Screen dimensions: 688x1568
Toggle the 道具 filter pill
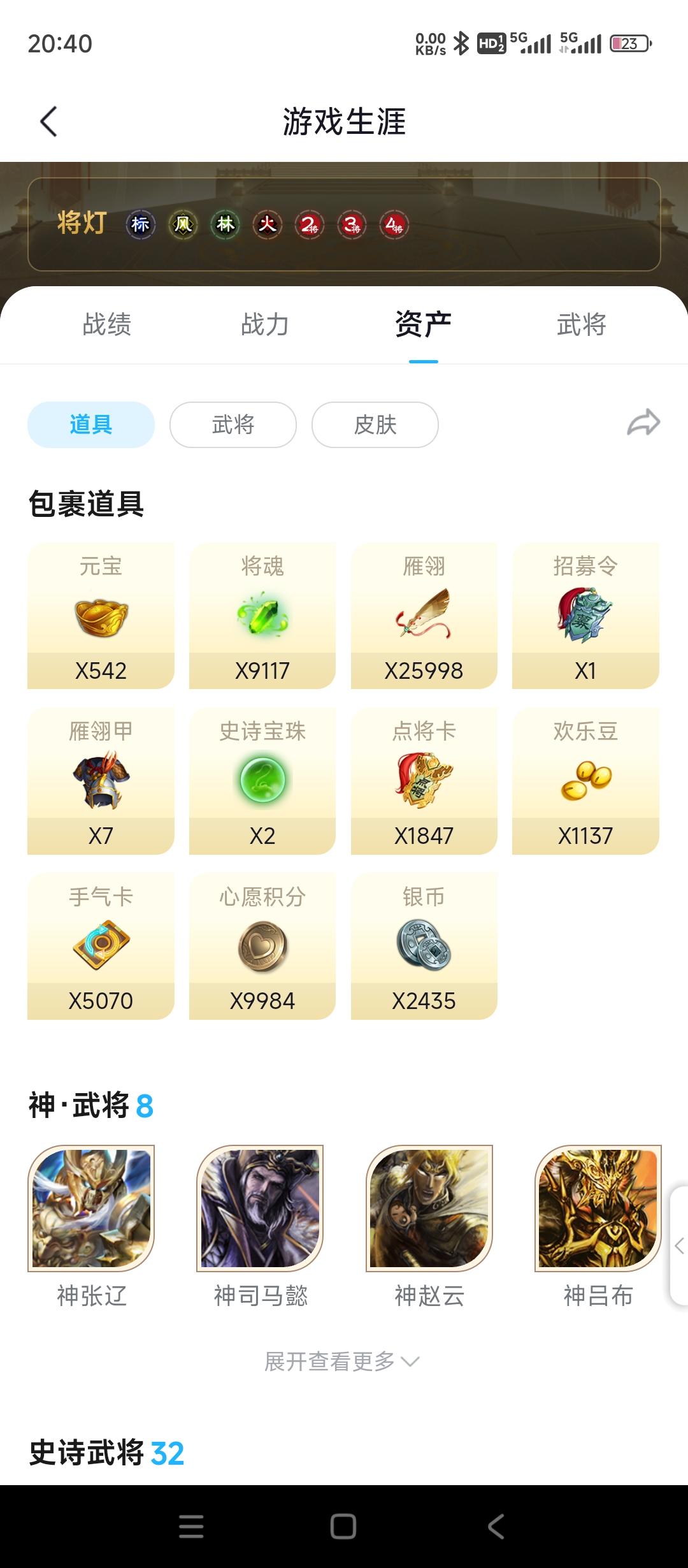pos(90,425)
